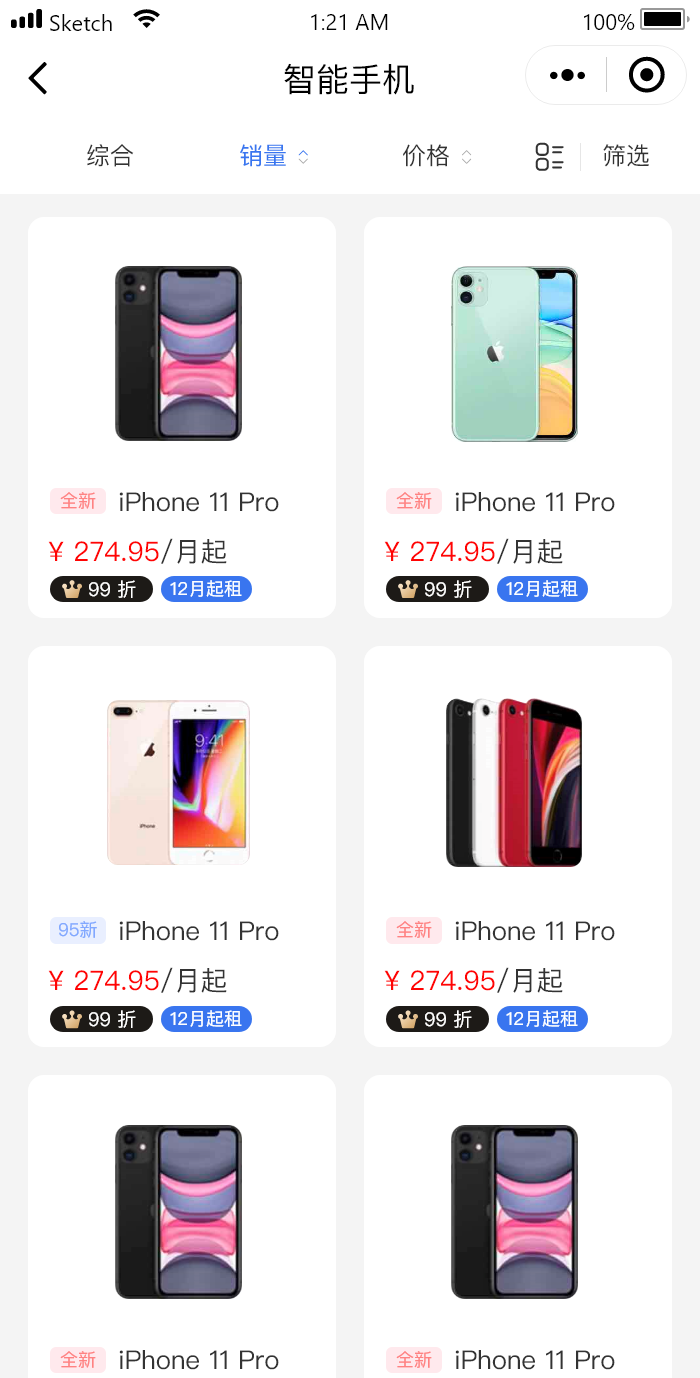Open the red iPhone SE product card
Viewport: 700px width, 1378px height.
[x=517, y=846]
